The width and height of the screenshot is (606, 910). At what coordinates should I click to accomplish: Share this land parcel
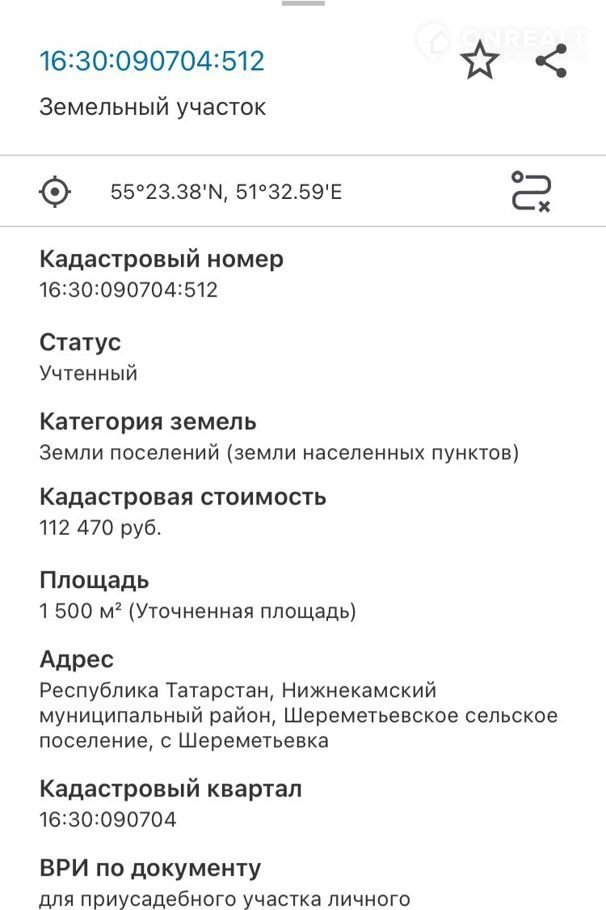551,61
